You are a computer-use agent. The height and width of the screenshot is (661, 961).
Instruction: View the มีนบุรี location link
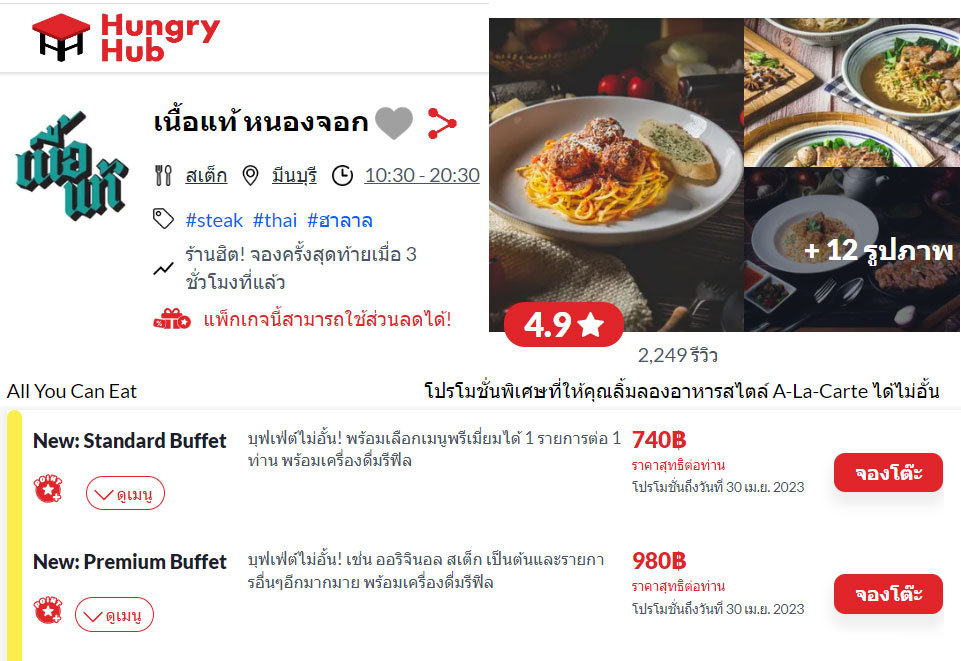click(x=294, y=176)
